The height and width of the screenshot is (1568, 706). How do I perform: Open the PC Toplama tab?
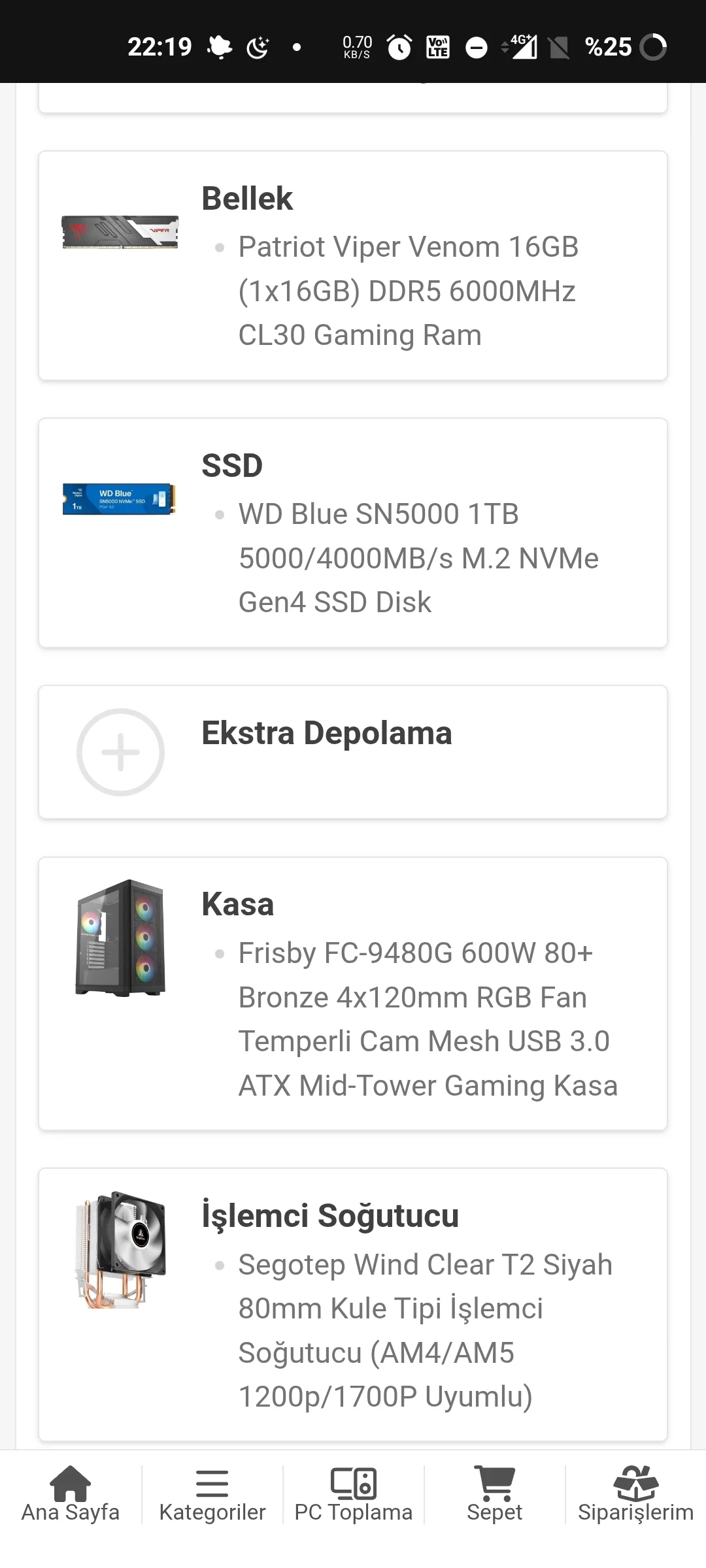tap(354, 1495)
